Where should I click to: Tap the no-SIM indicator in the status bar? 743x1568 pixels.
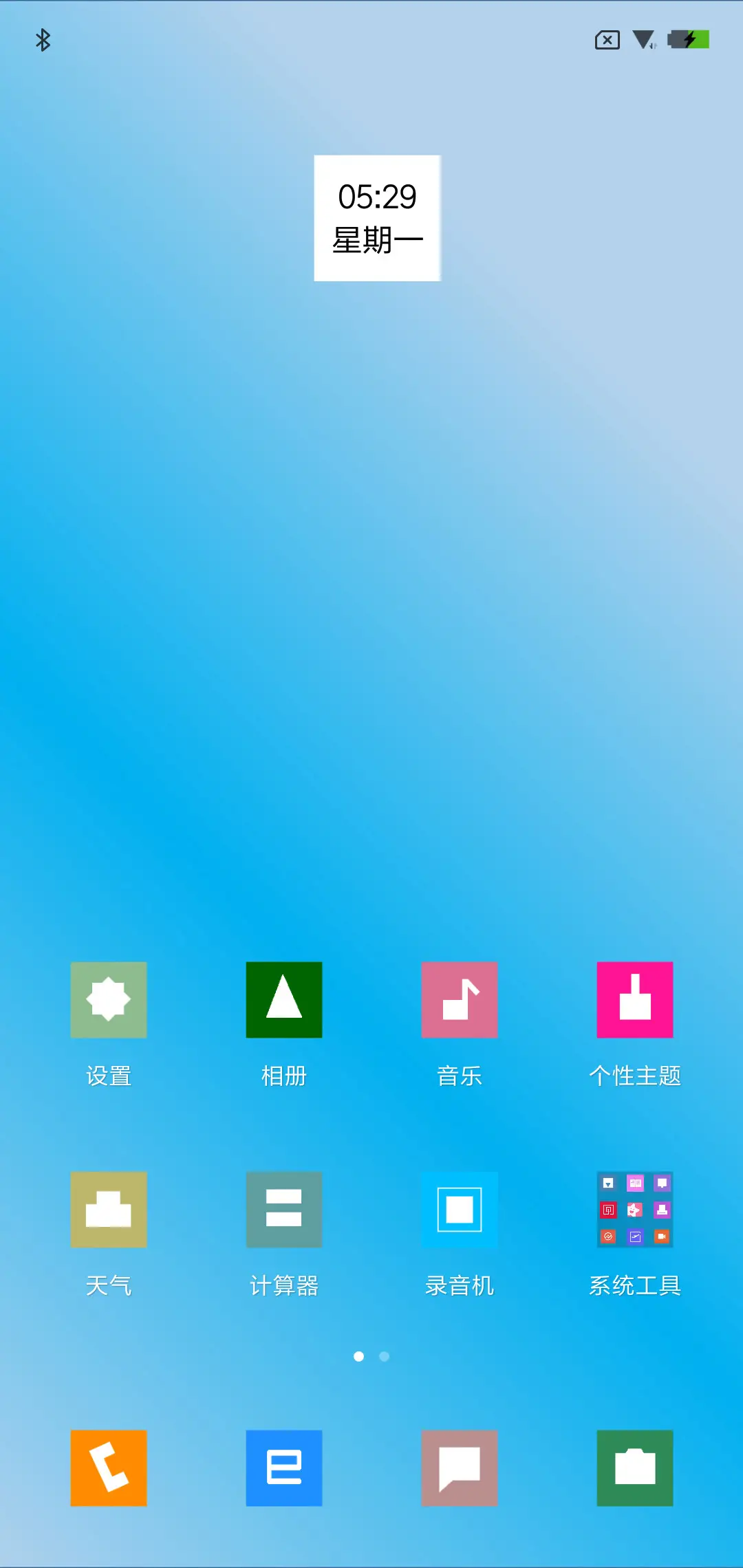pyautogui.click(x=606, y=40)
